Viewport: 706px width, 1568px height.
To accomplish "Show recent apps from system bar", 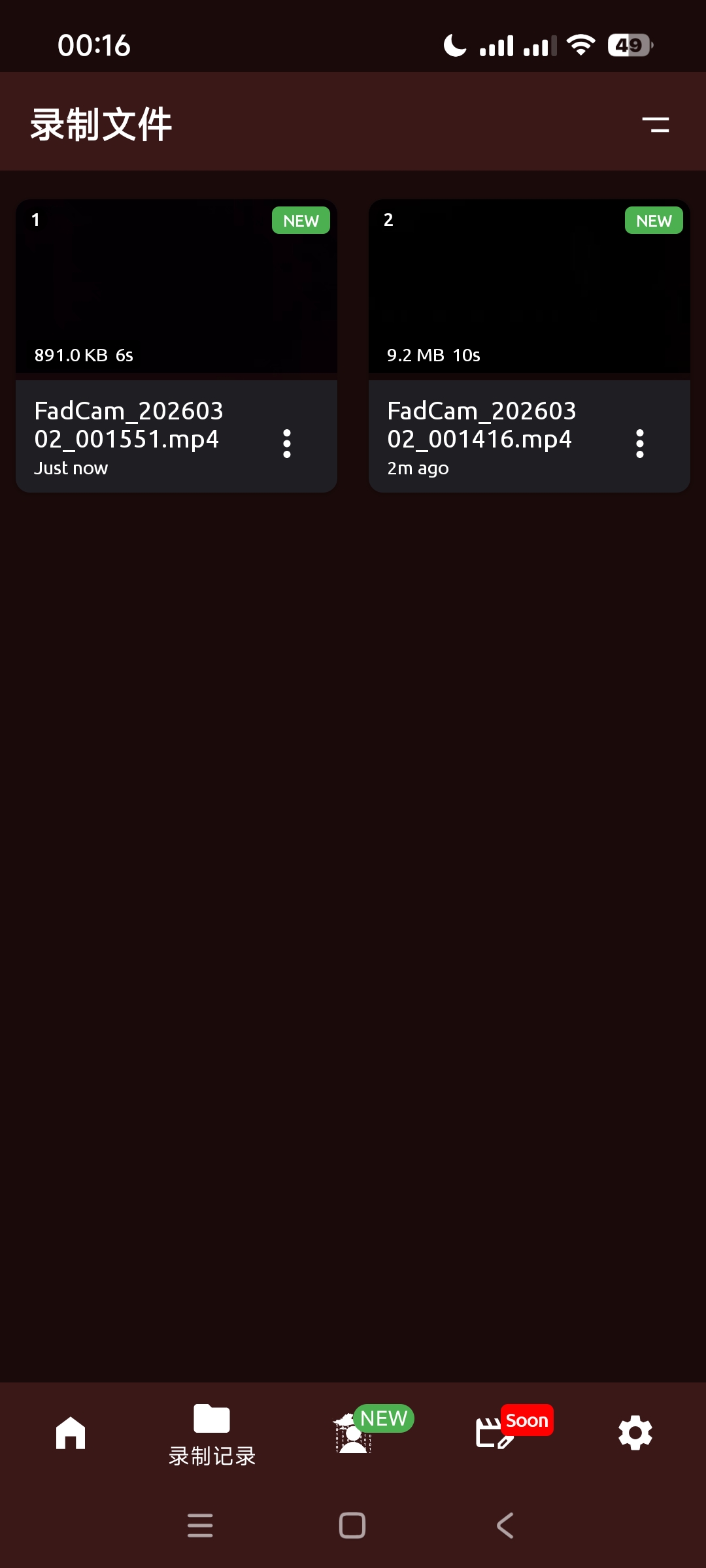I will [200, 1526].
